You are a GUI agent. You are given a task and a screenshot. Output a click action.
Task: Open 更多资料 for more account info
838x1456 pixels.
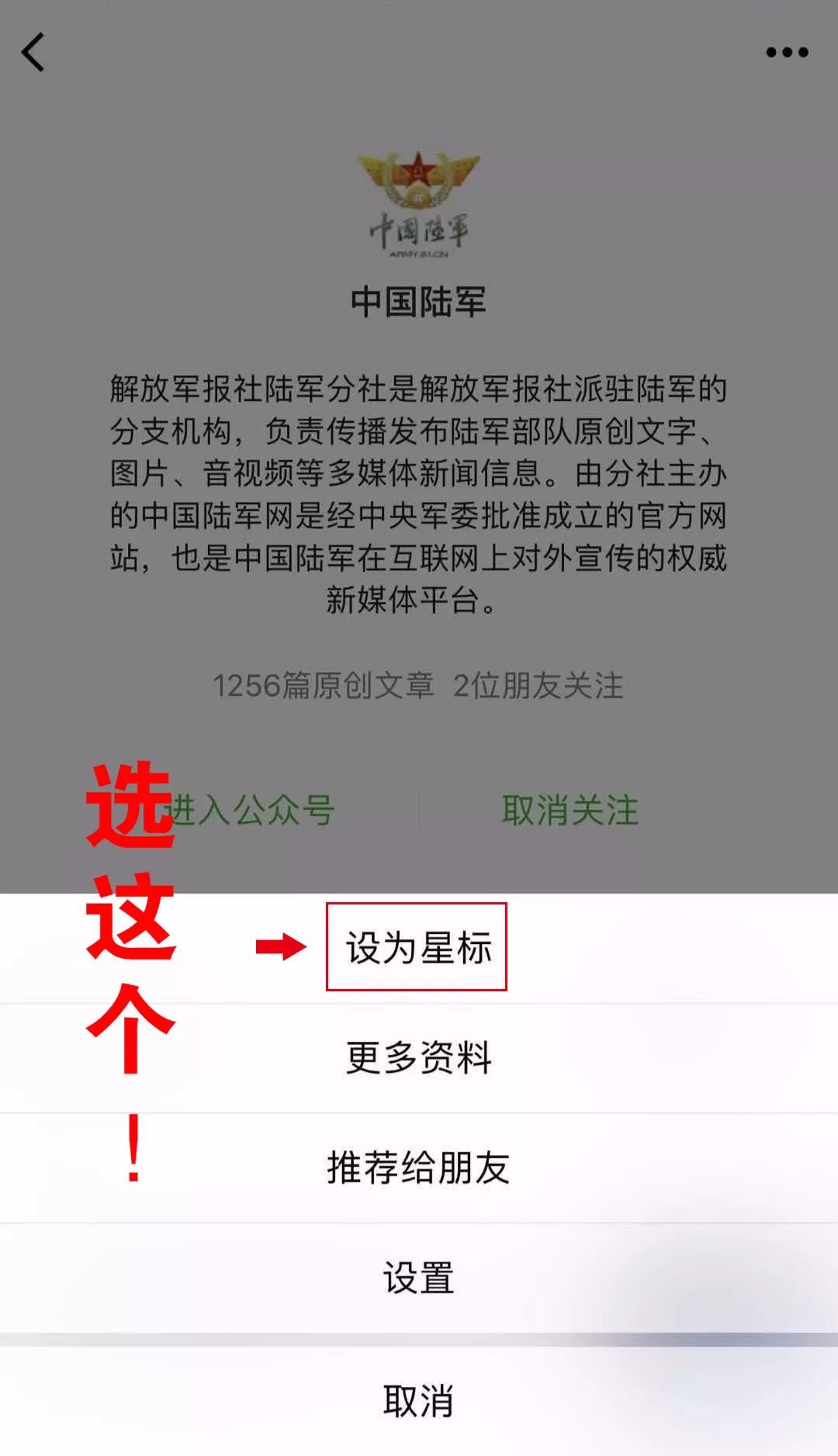click(x=418, y=1057)
